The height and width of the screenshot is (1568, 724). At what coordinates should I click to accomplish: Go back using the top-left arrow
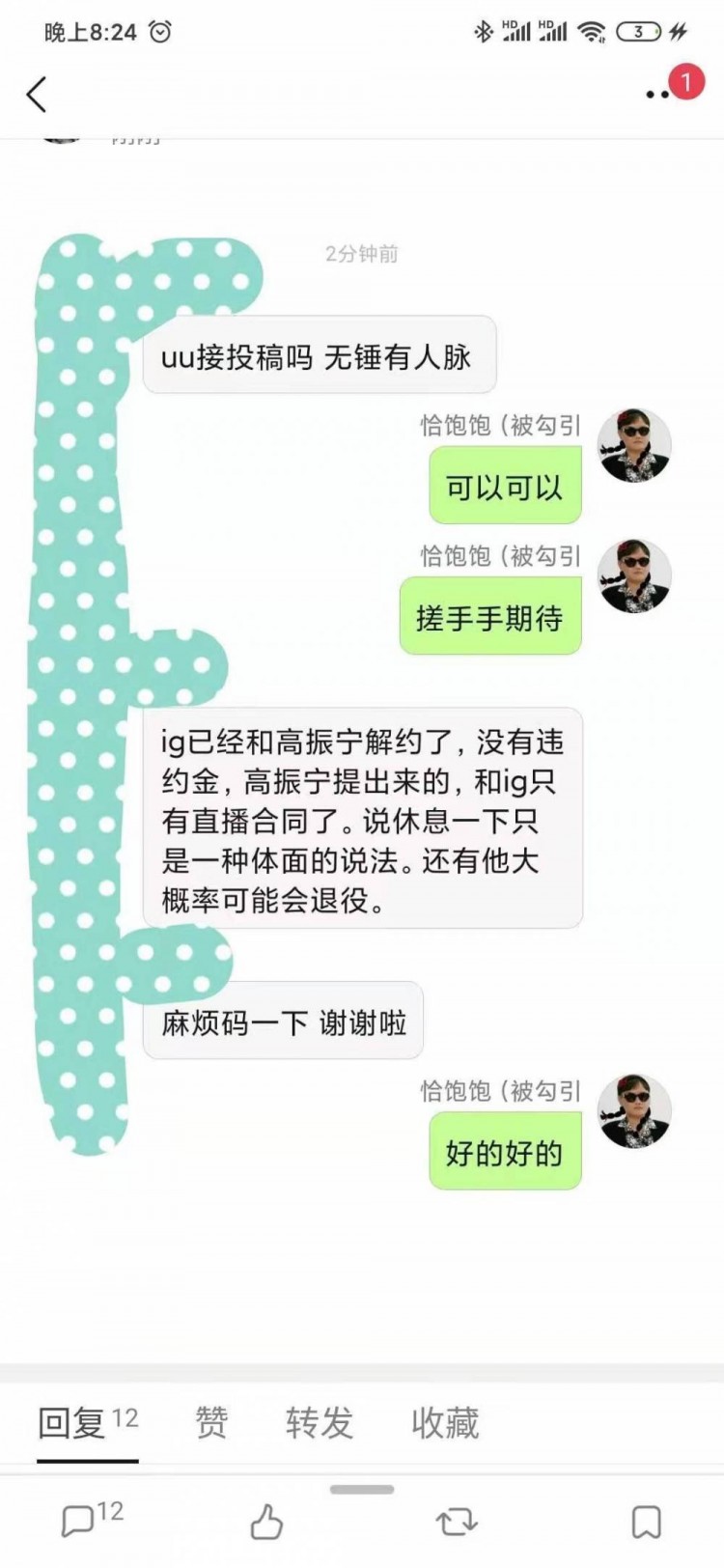[x=37, y=95]
